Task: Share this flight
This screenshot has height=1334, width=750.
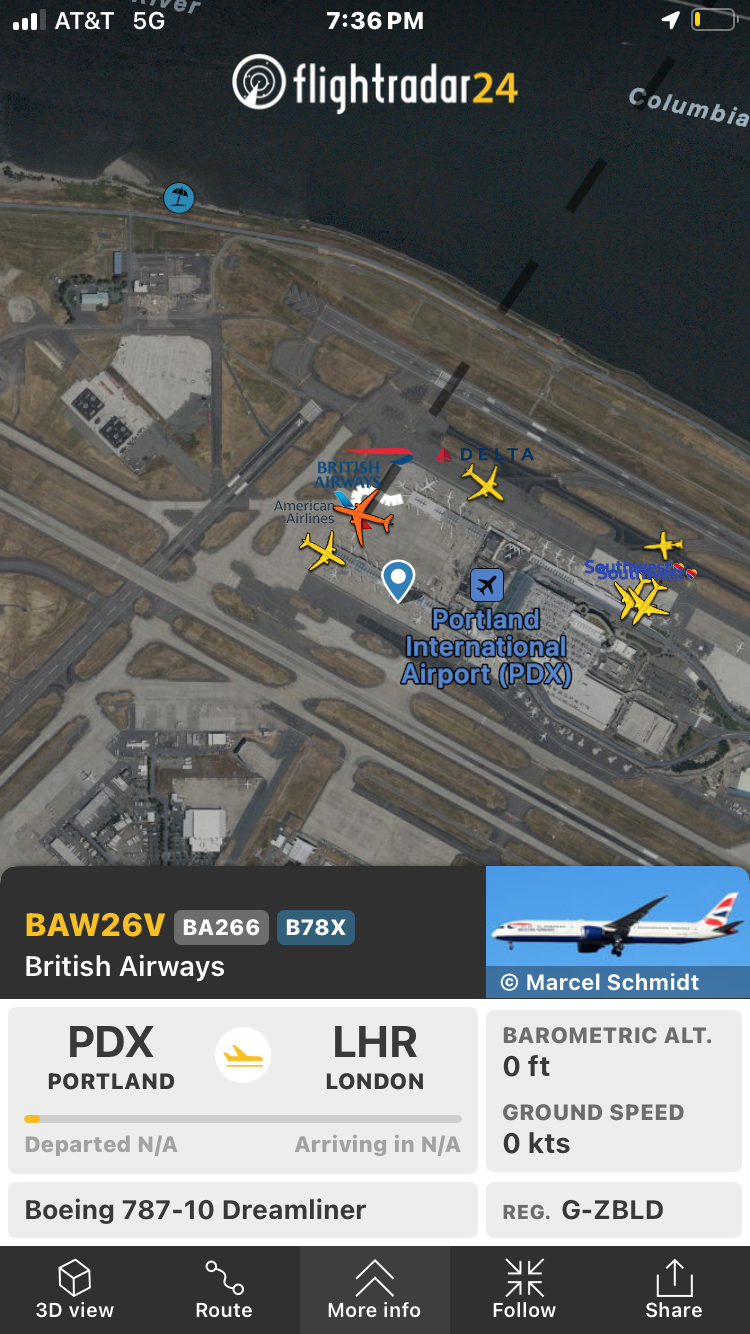Action: pos(674,1290)
